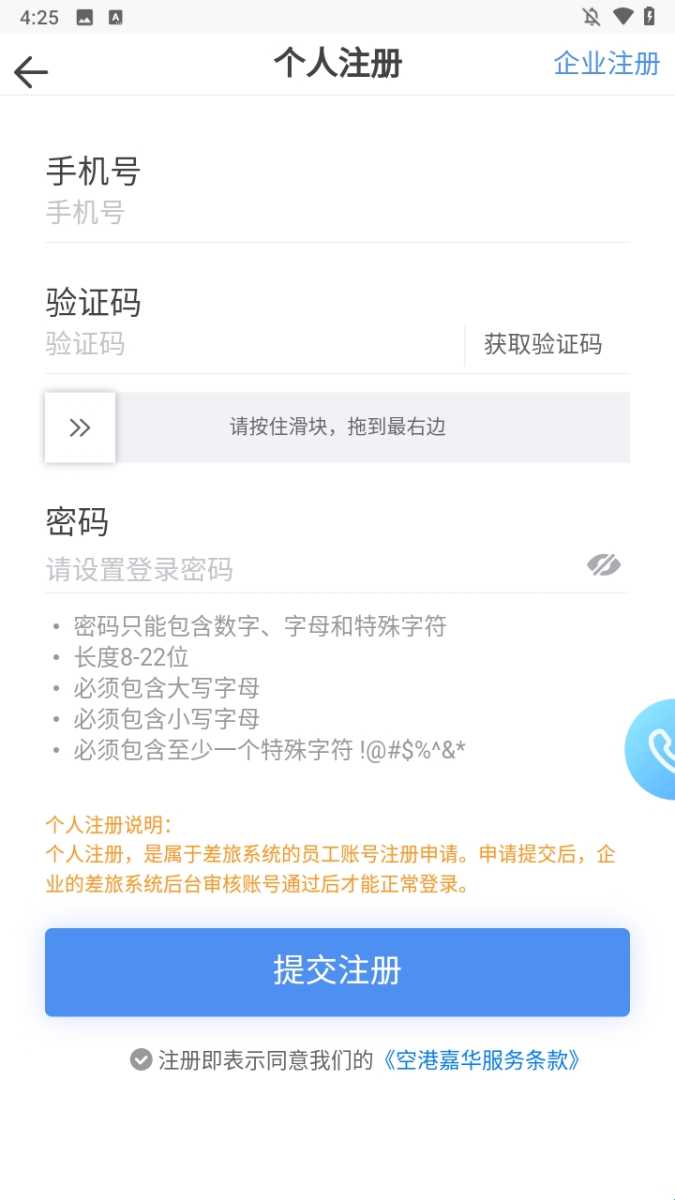This screenshot has height=1200, width=675.
Task: Open the floating phone support button
Action: [x=655, y=748]
